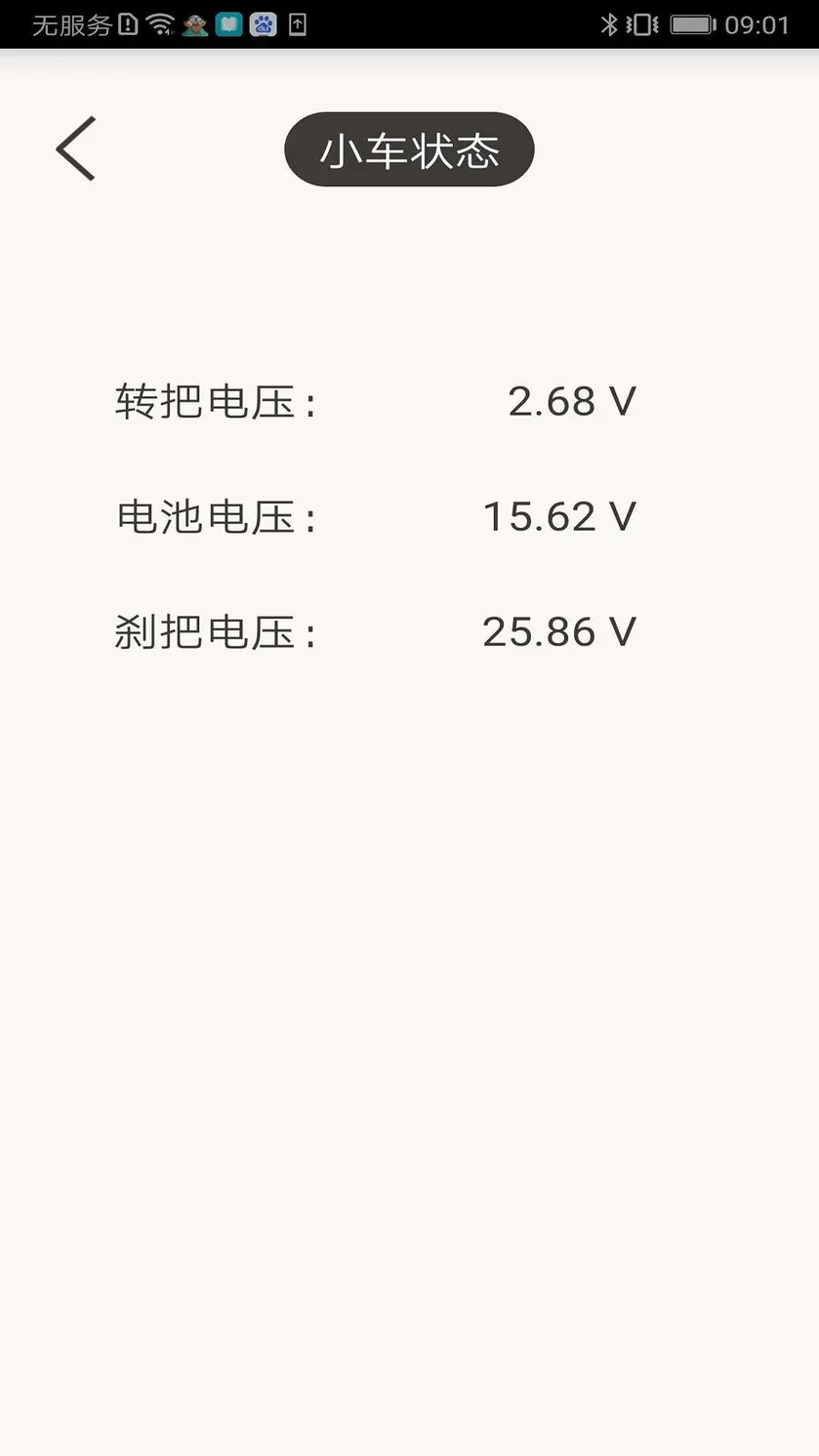
Task: Go back using the top-left arrow
Action: point(75,148)
